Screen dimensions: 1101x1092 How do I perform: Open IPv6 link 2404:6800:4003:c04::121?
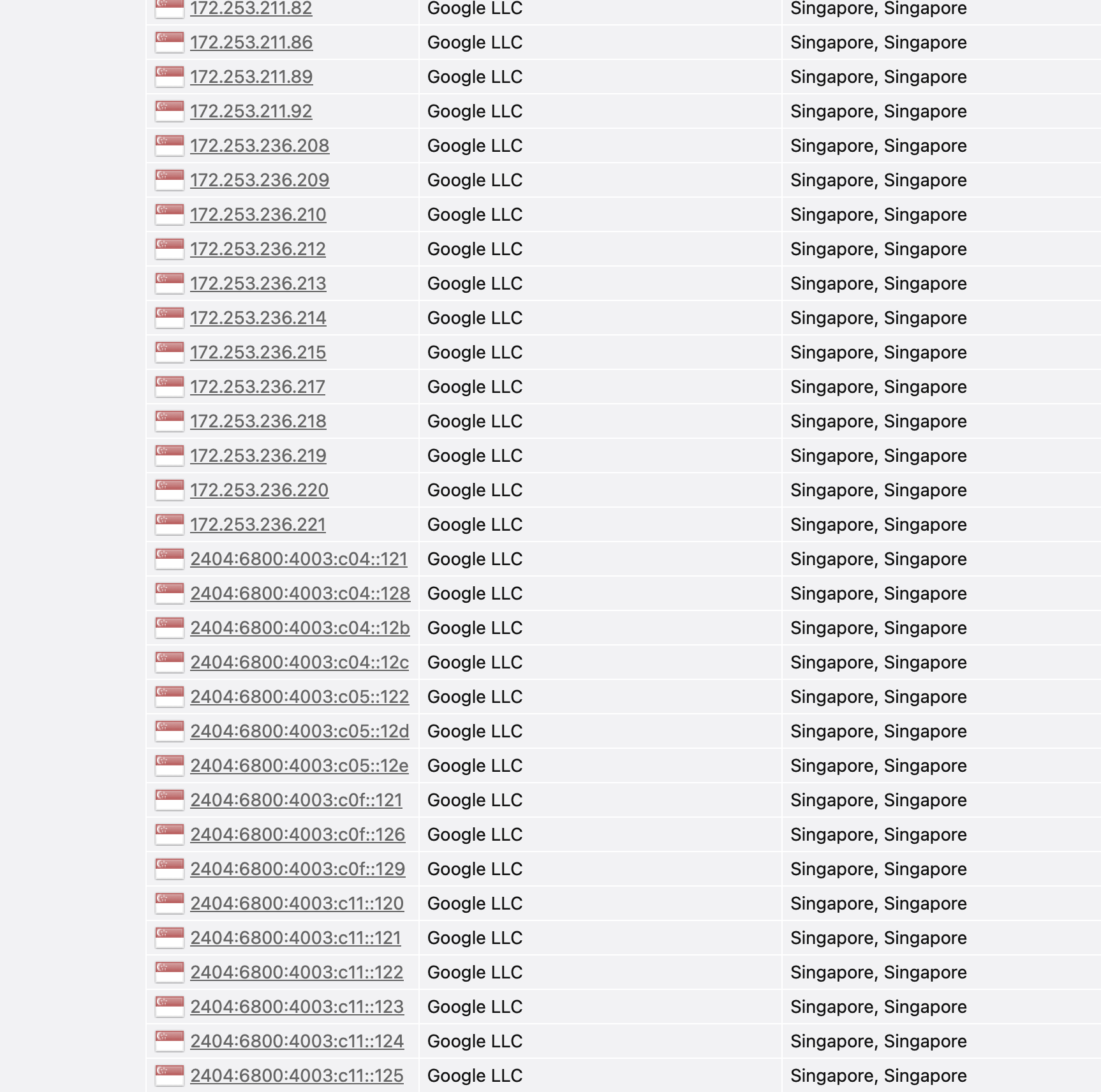(299, 559)
